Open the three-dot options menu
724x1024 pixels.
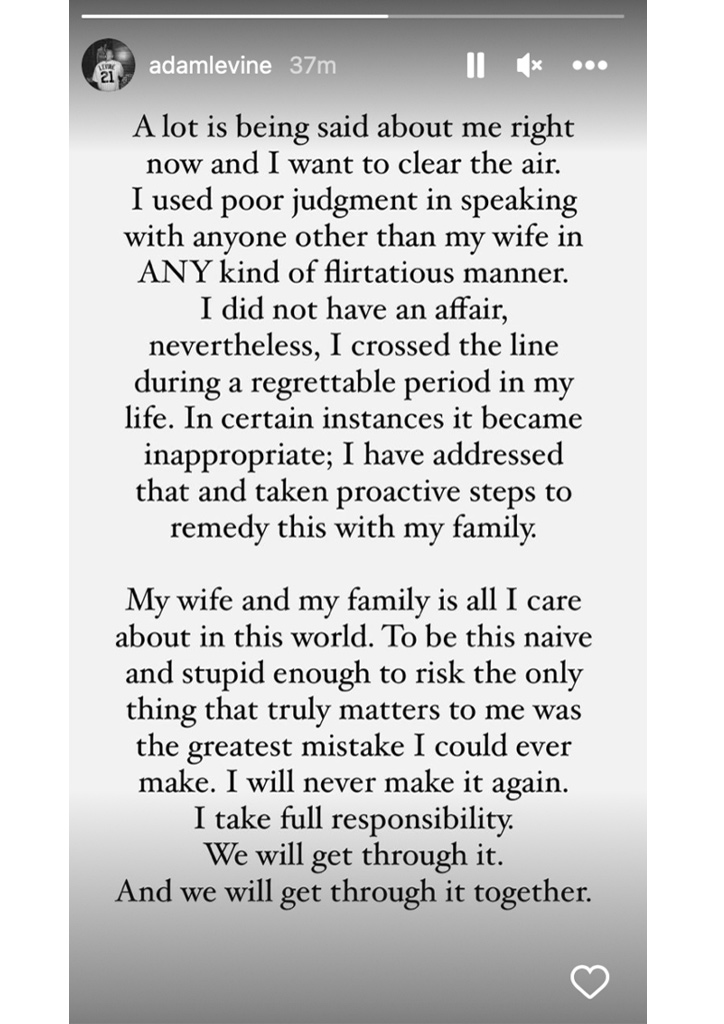click(589, 66)
